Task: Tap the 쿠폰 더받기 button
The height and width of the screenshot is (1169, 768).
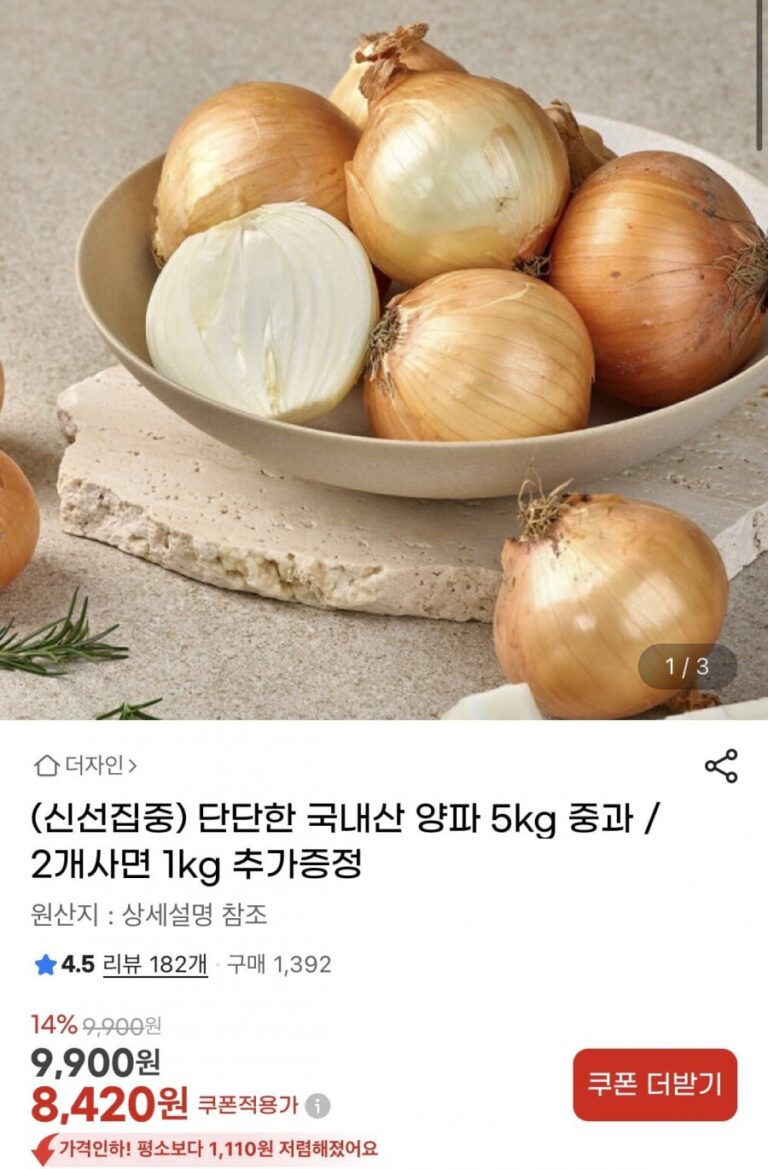Action: 654,1085
